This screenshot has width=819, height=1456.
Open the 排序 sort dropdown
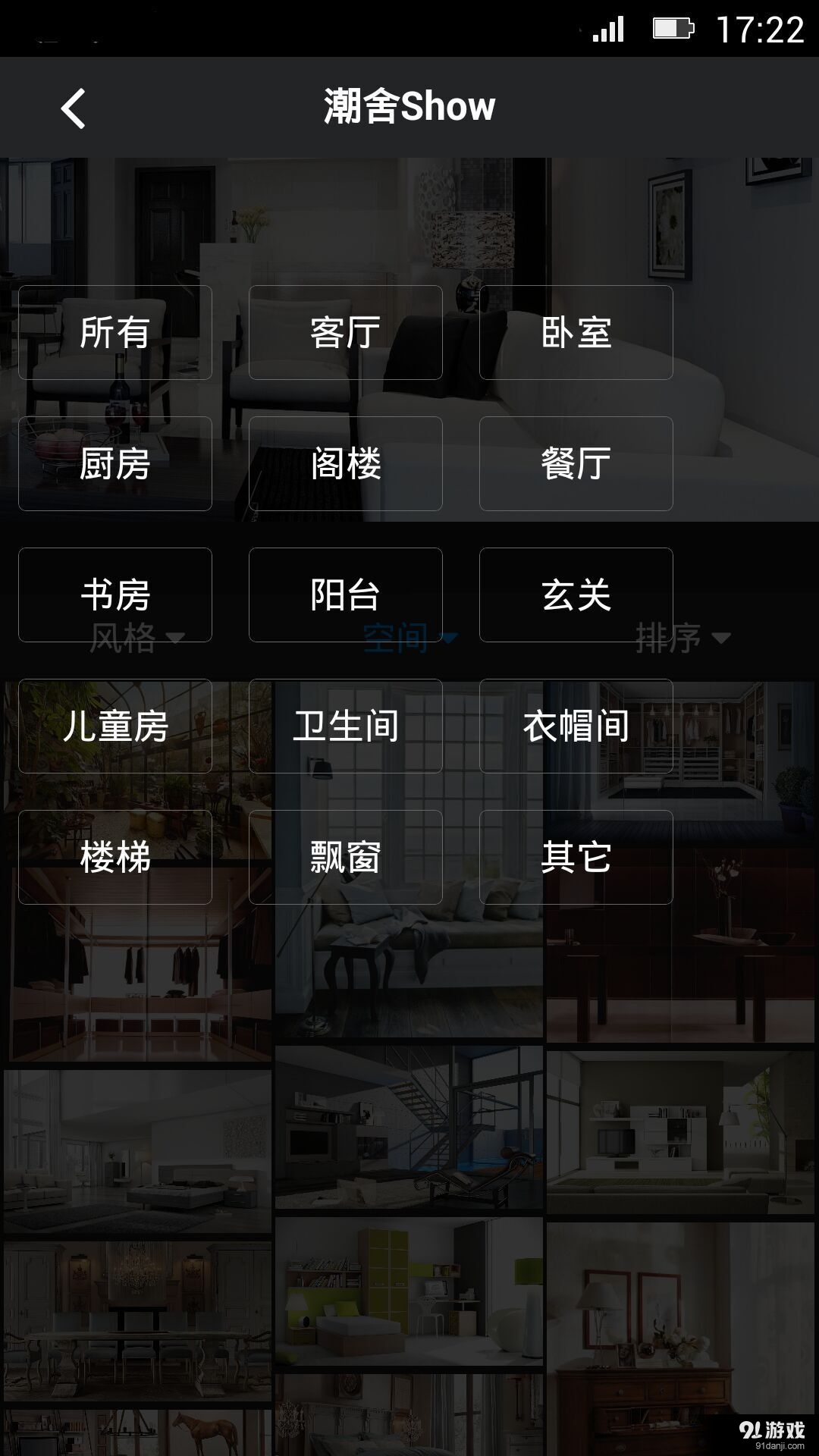coord(681,639)
